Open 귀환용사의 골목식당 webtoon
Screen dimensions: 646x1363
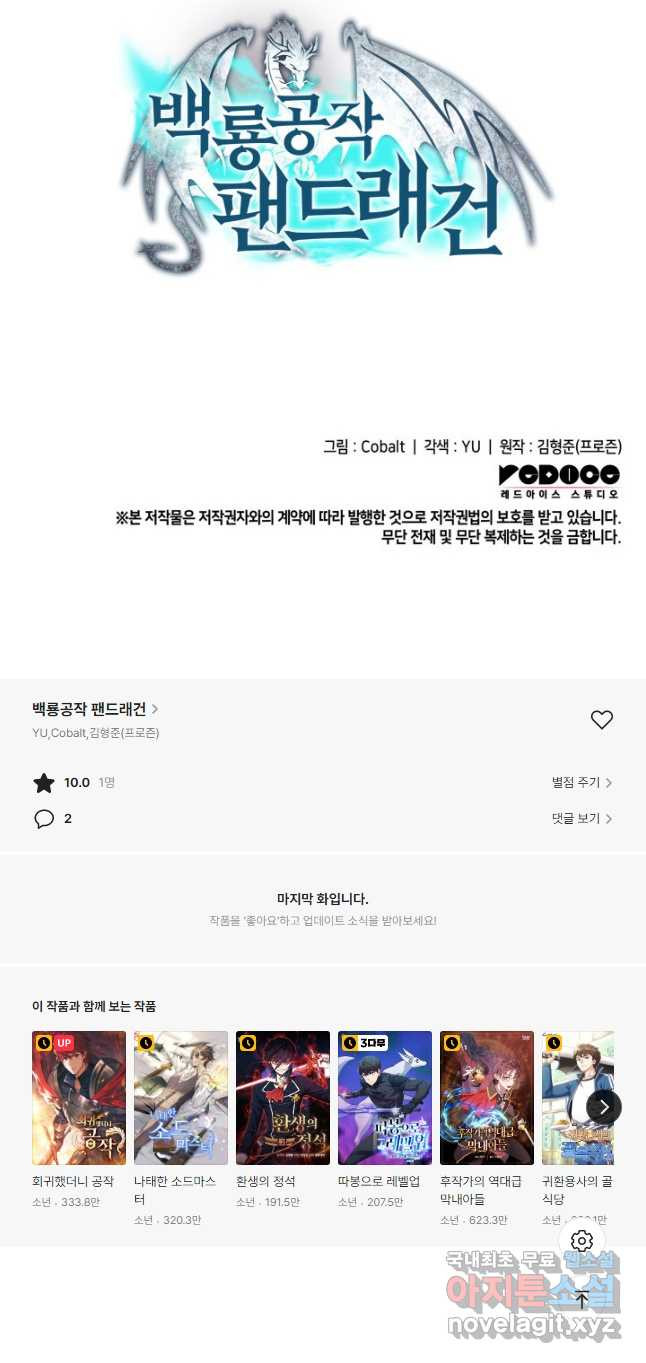575,1098
